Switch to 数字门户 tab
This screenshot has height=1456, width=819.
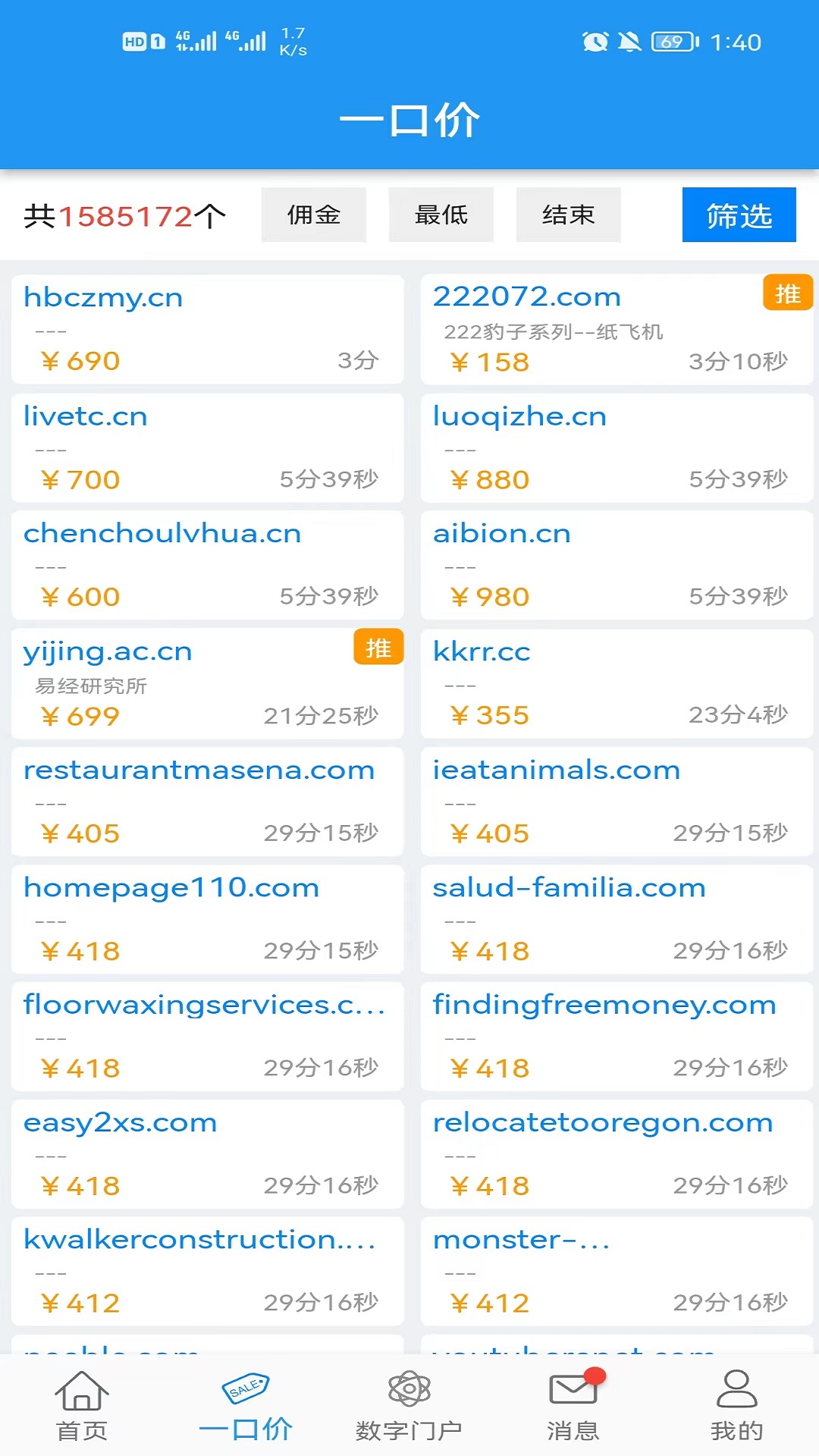pos(409,1405)
